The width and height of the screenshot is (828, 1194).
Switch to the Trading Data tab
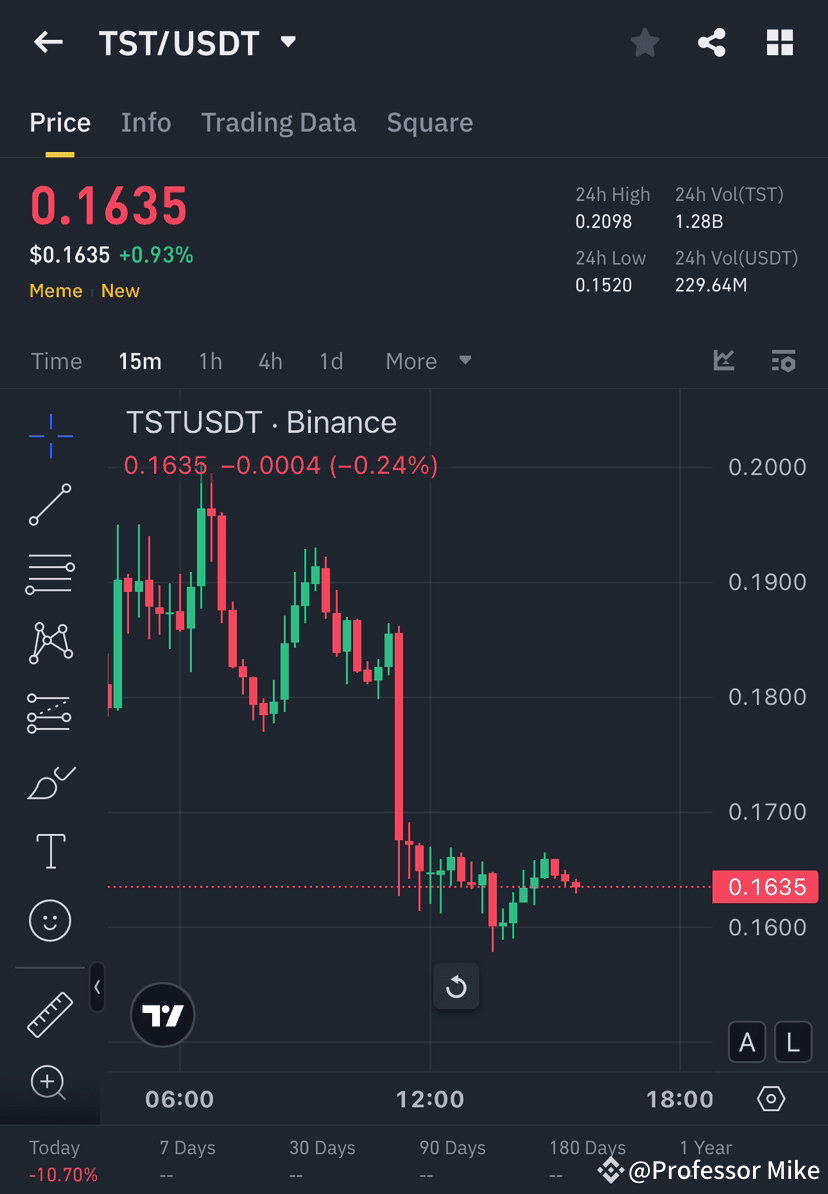pos(279,122)
